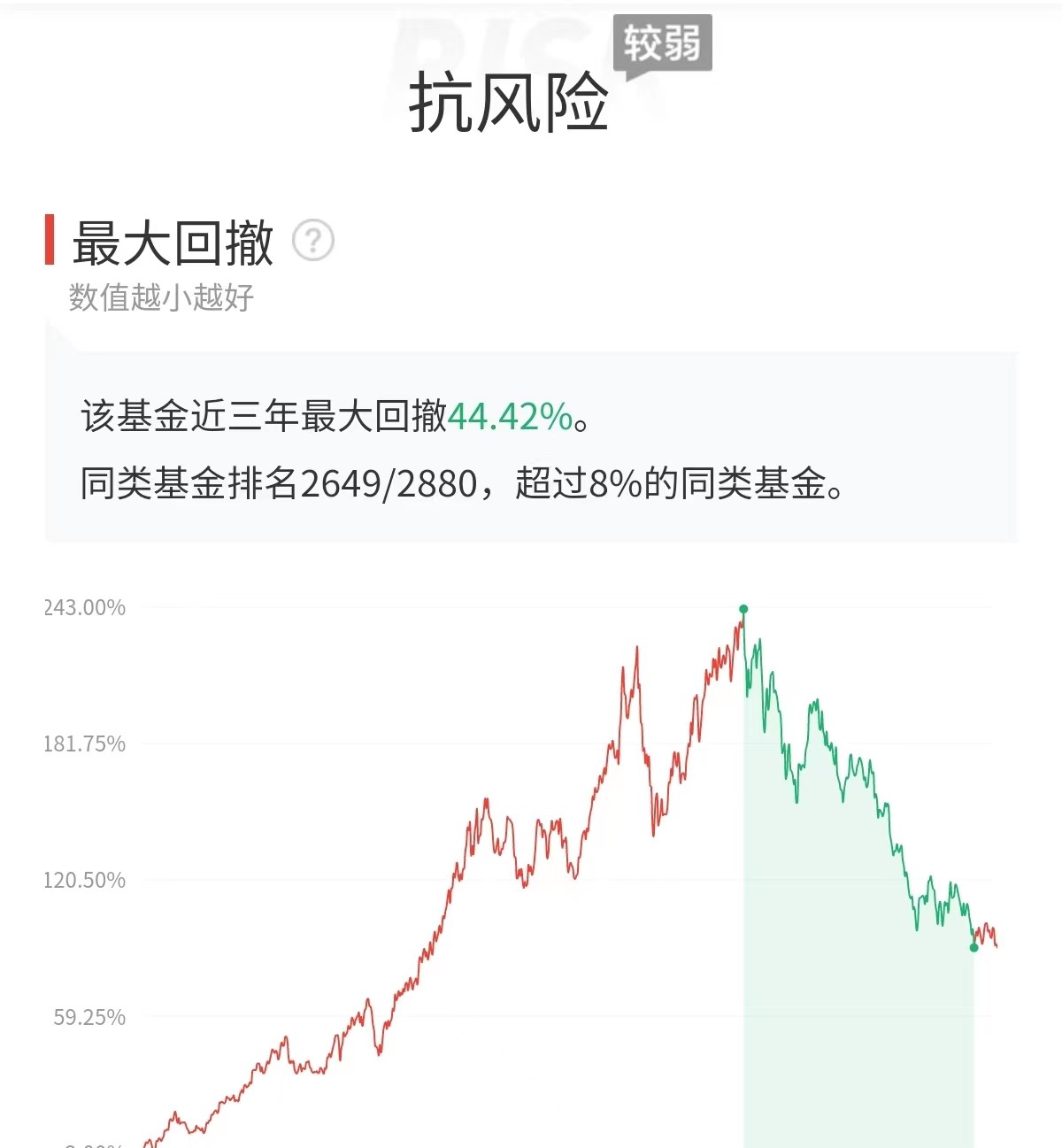Click the 243.00% axis label
This screenshot has height=1148, width=1062.
pyautogui.click(x=86, y=607)
